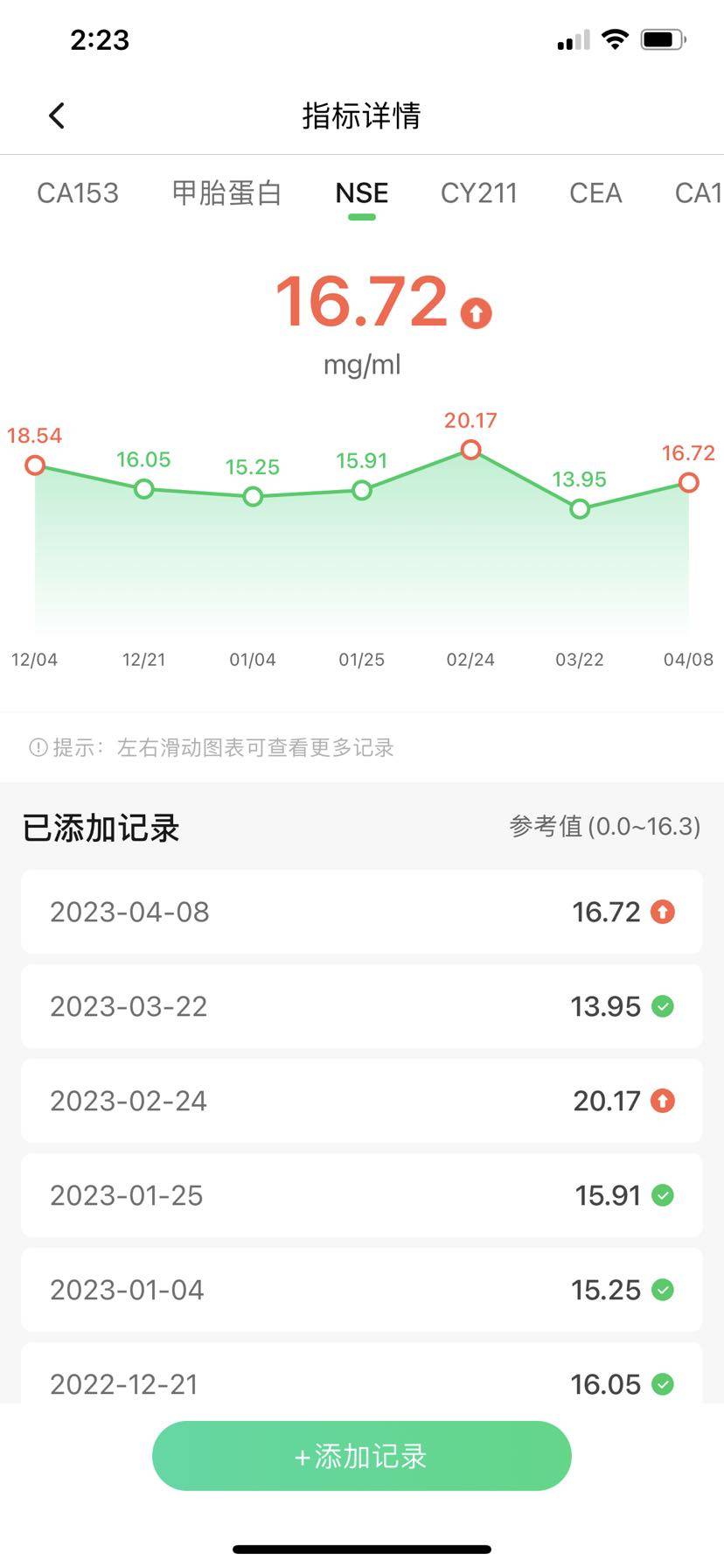The image size is (724, 1568).
Task: View the CEA indicator tab
Action: (x=595, y=193)
